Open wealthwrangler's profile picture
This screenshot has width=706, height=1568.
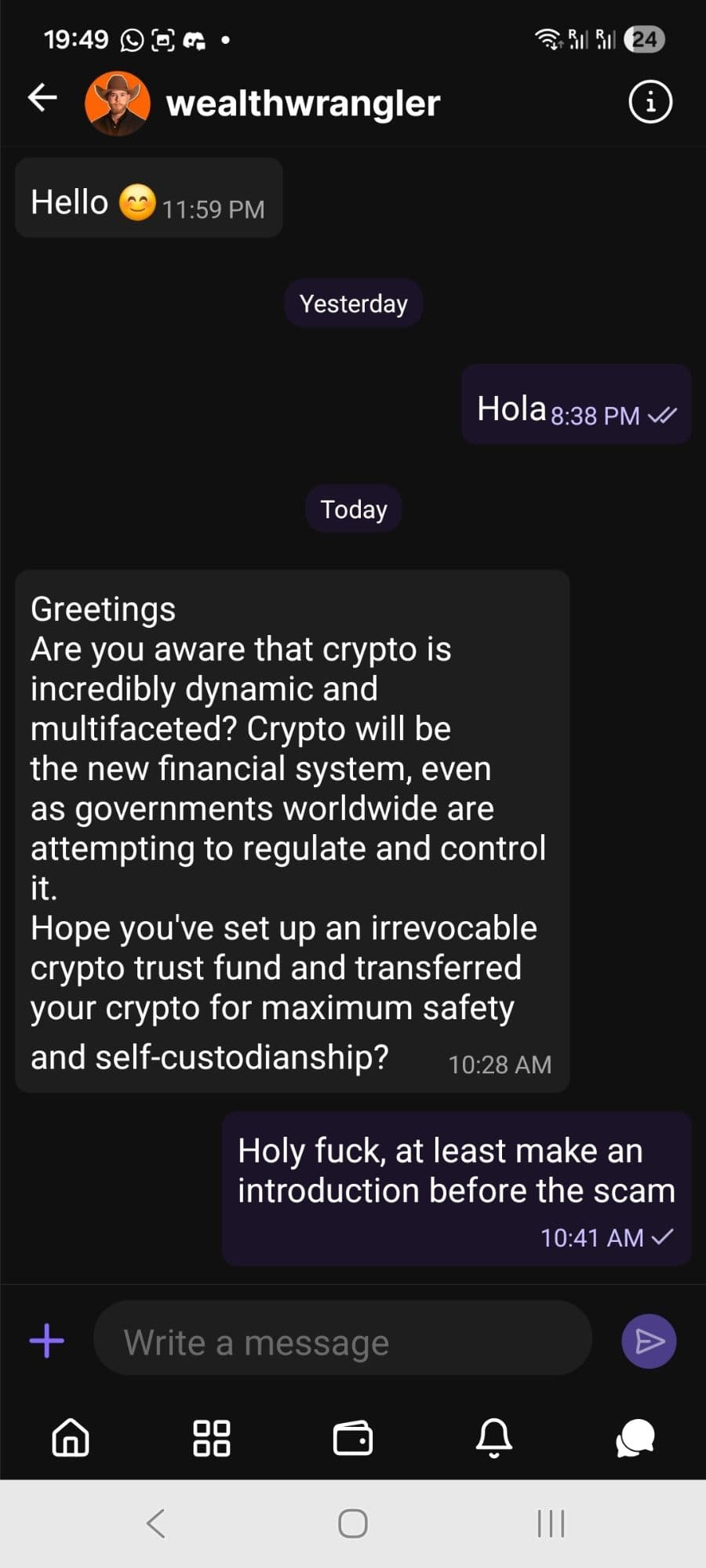pos(118,103)
